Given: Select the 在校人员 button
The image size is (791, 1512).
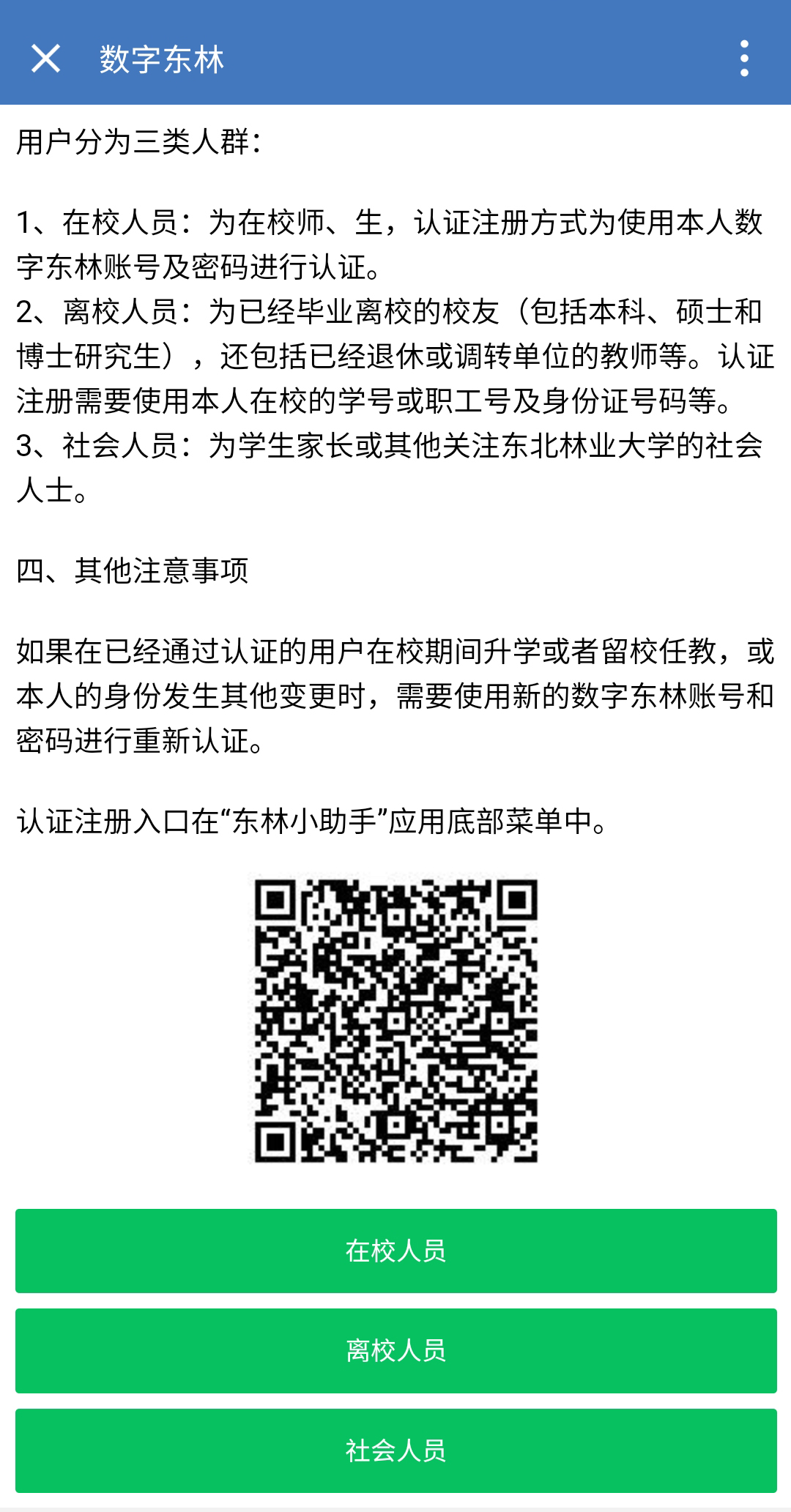Looking at the screenshot, I should (395, 1251).
